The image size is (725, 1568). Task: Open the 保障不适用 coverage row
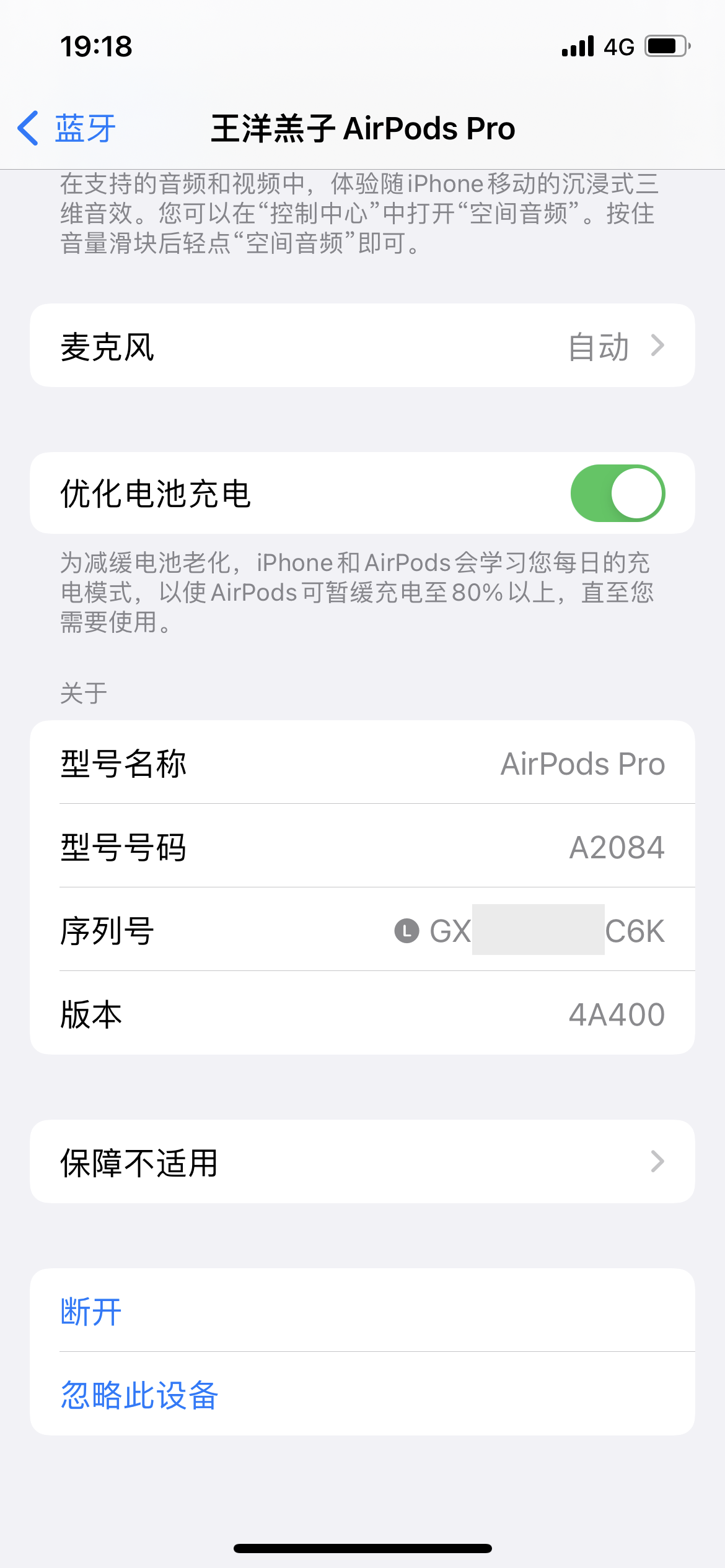coord(362,1162)
